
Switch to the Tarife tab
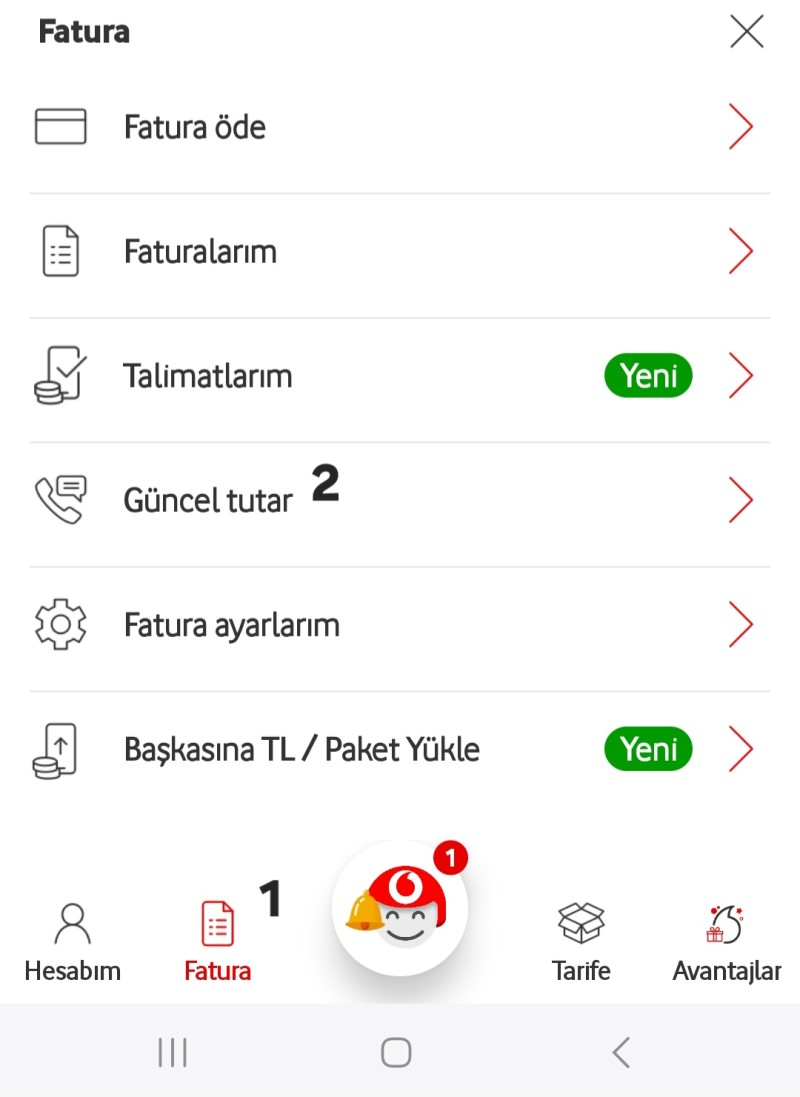pyautogui.click(x=581, y=942)
